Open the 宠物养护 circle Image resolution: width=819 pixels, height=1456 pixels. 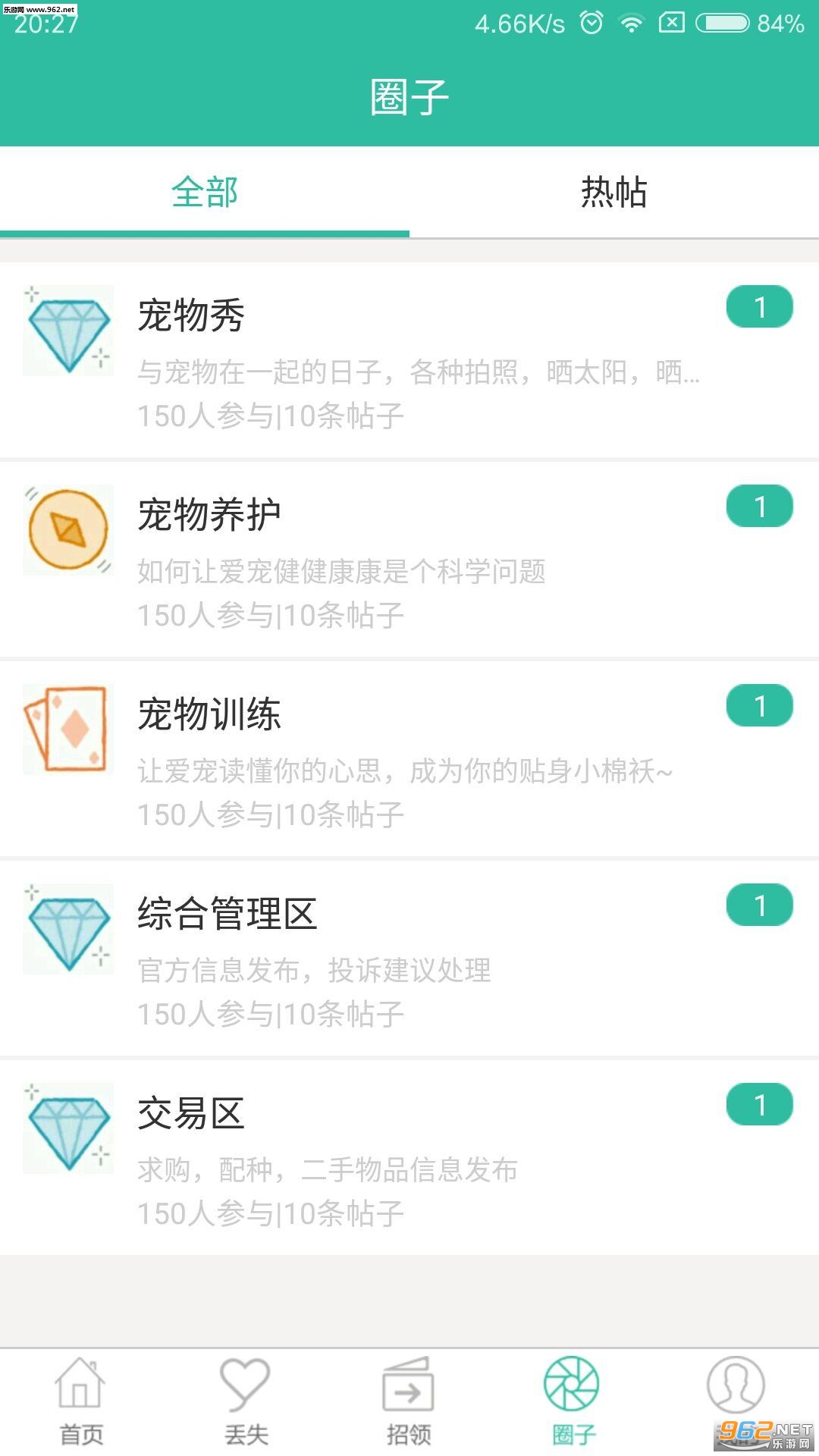[x=409, y=559]
